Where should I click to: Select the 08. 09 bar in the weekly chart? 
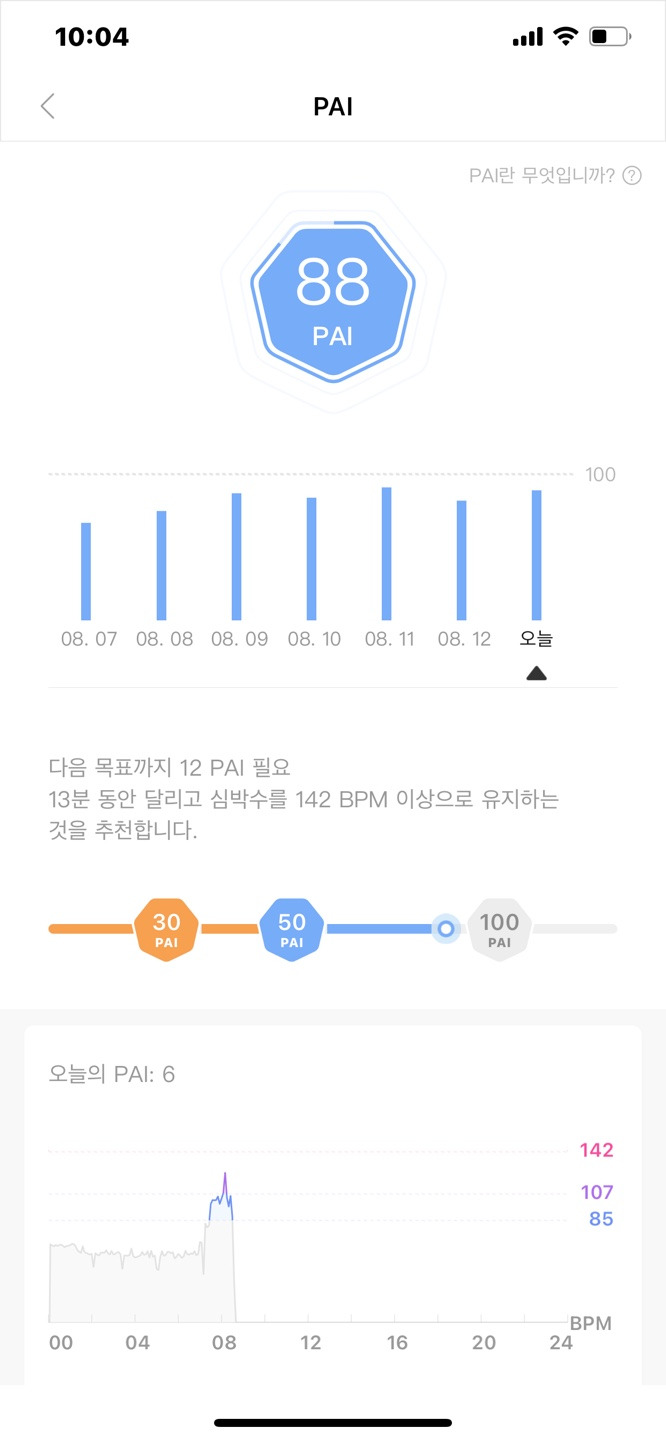pos(237,557)
